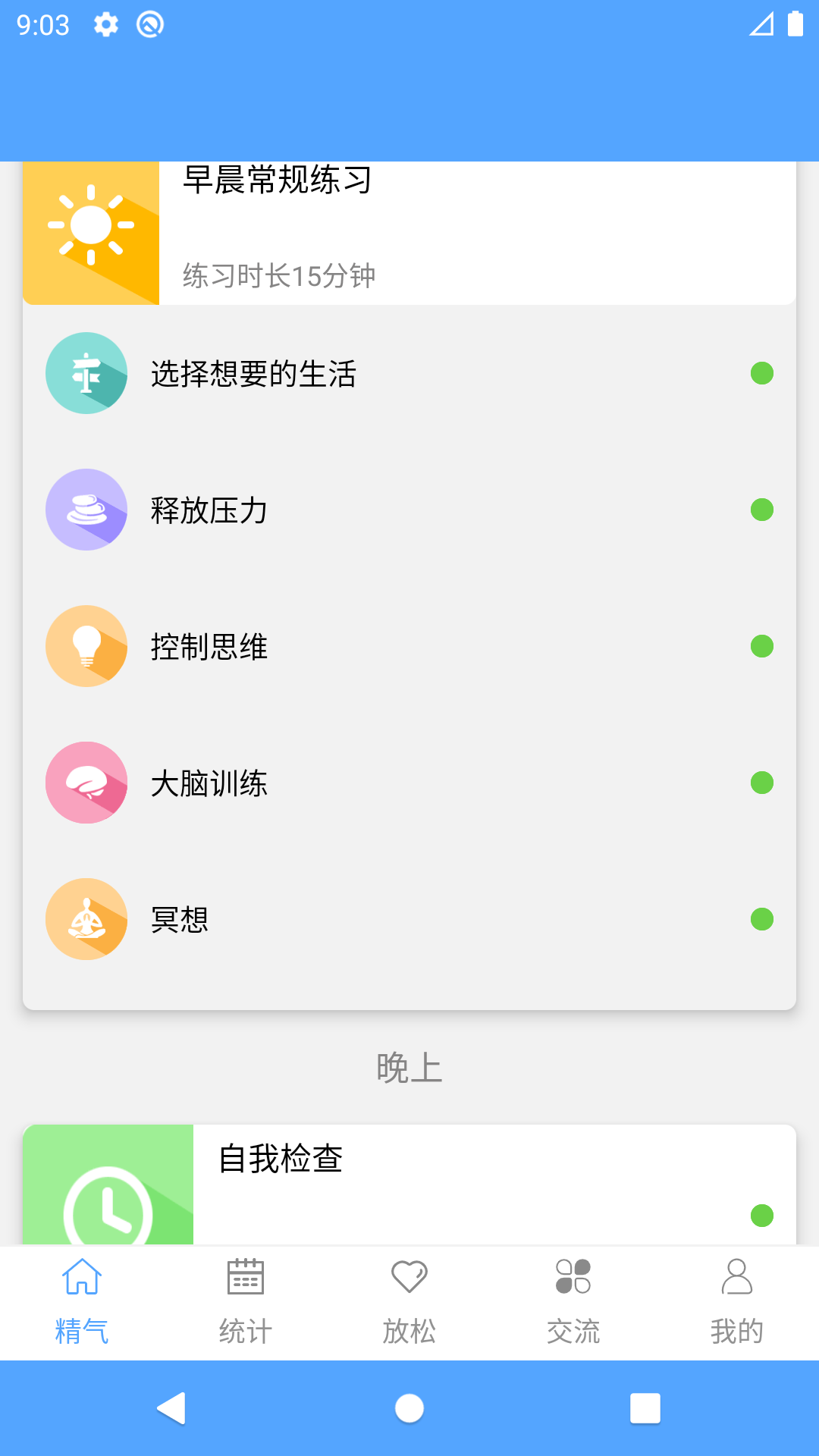Toggle the green completion dot for 冥想
Viewport: 819px width, 1456px height.
(x=761, y=919)
